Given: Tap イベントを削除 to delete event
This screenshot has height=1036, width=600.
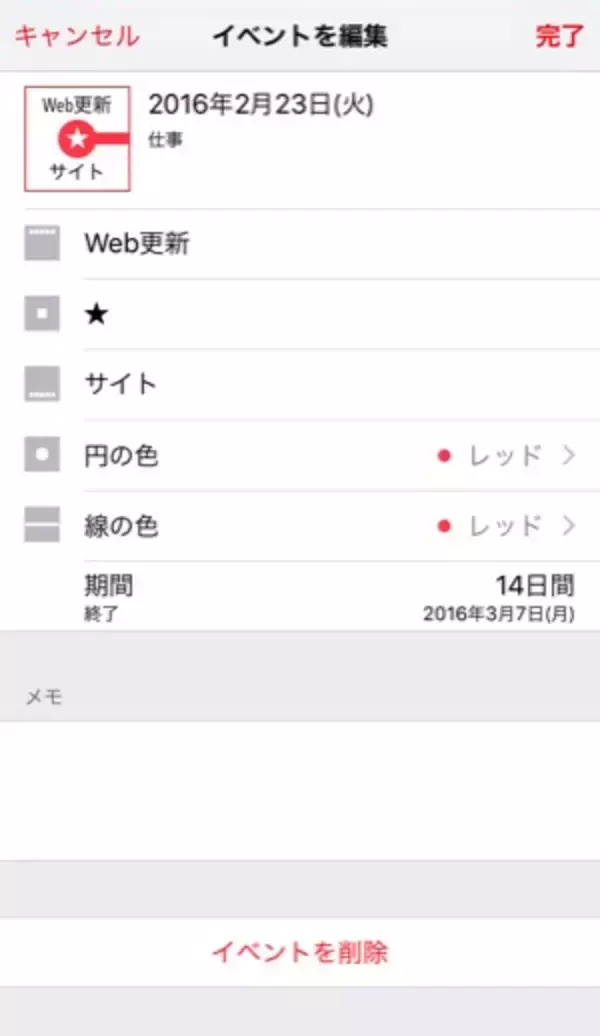Looking at the screenshot, I should coord(300,952).
